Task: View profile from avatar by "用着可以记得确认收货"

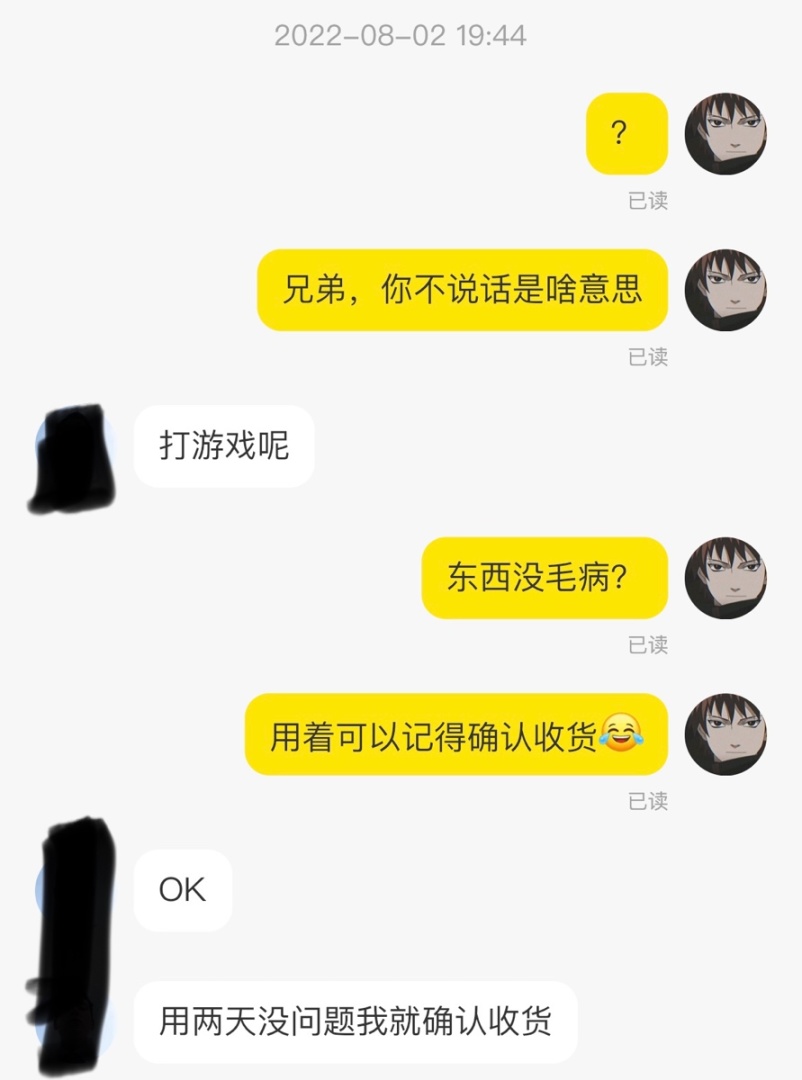Action: pyautogui.click(x=726, y=734)
